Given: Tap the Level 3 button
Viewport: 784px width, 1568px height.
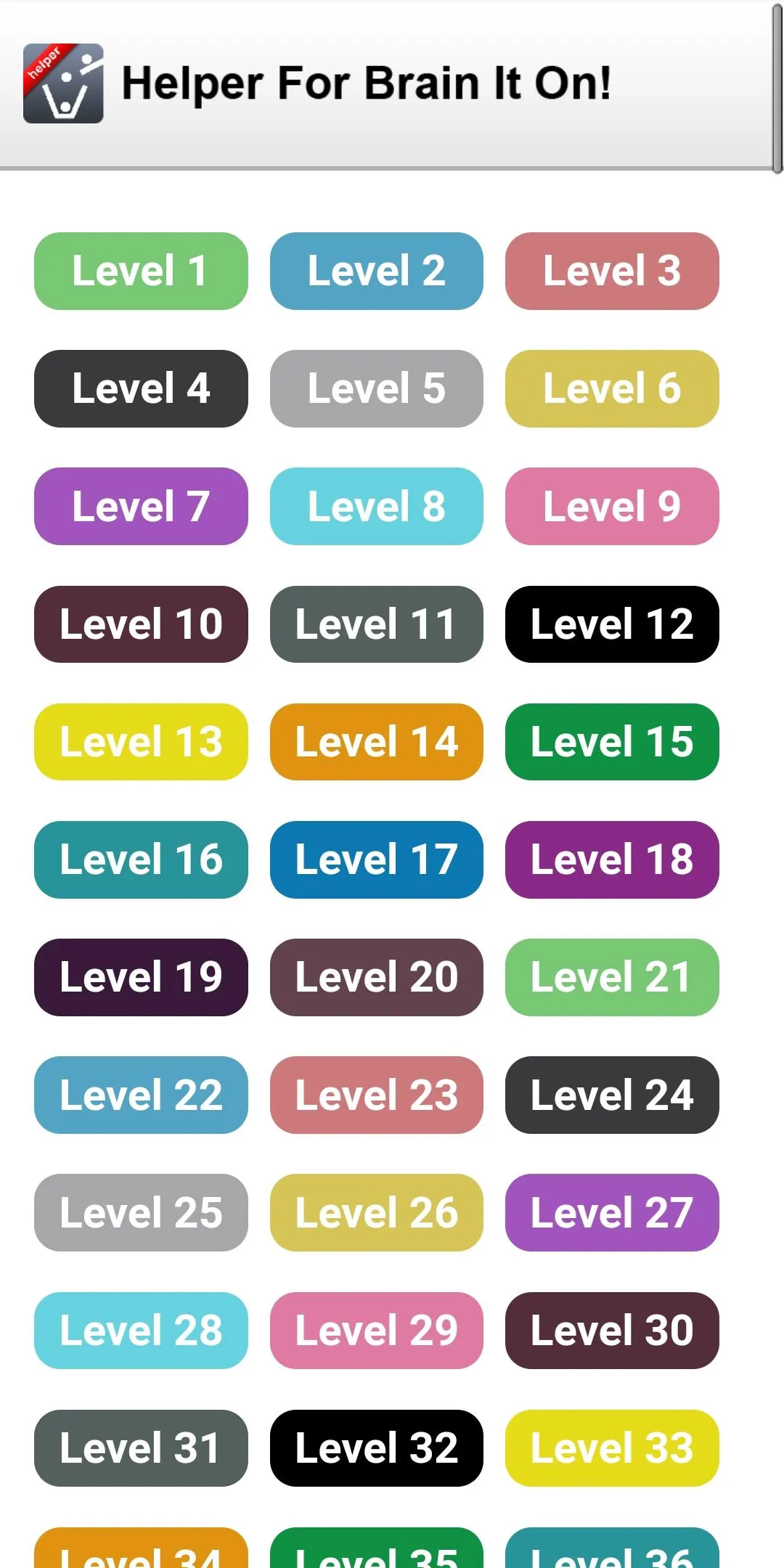Looking at the screenshot, I should point(612,271).
